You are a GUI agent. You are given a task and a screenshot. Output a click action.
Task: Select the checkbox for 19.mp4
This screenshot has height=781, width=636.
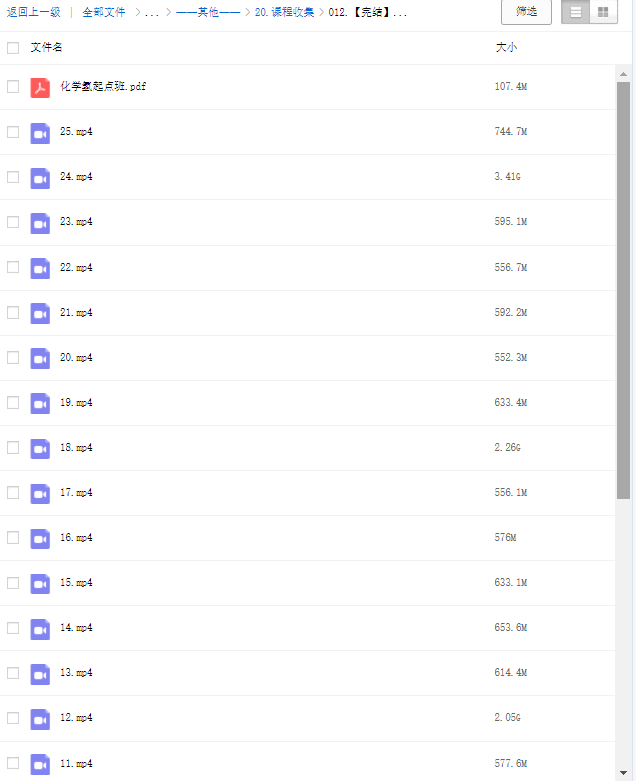pos(13,403)
